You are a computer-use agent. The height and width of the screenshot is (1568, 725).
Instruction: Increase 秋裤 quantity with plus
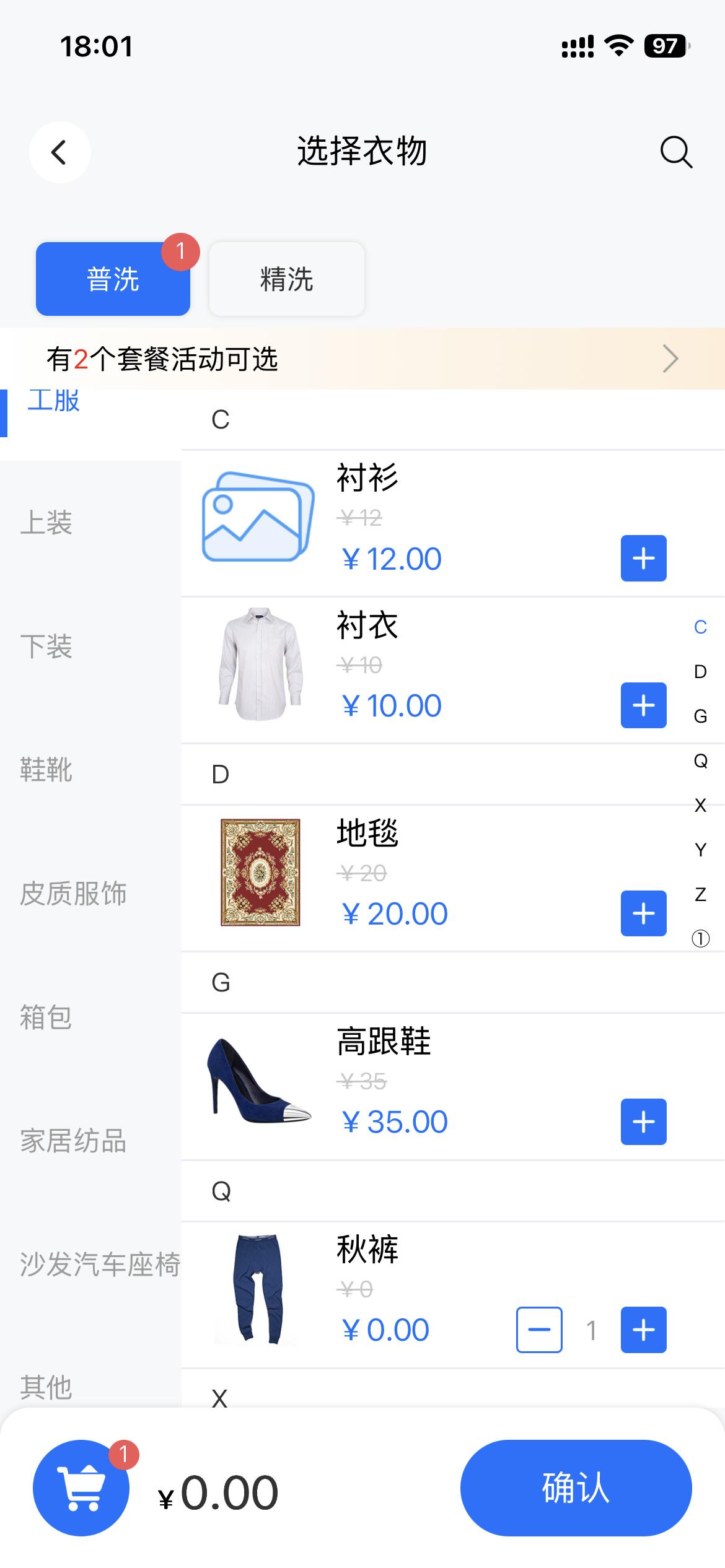643,1330
